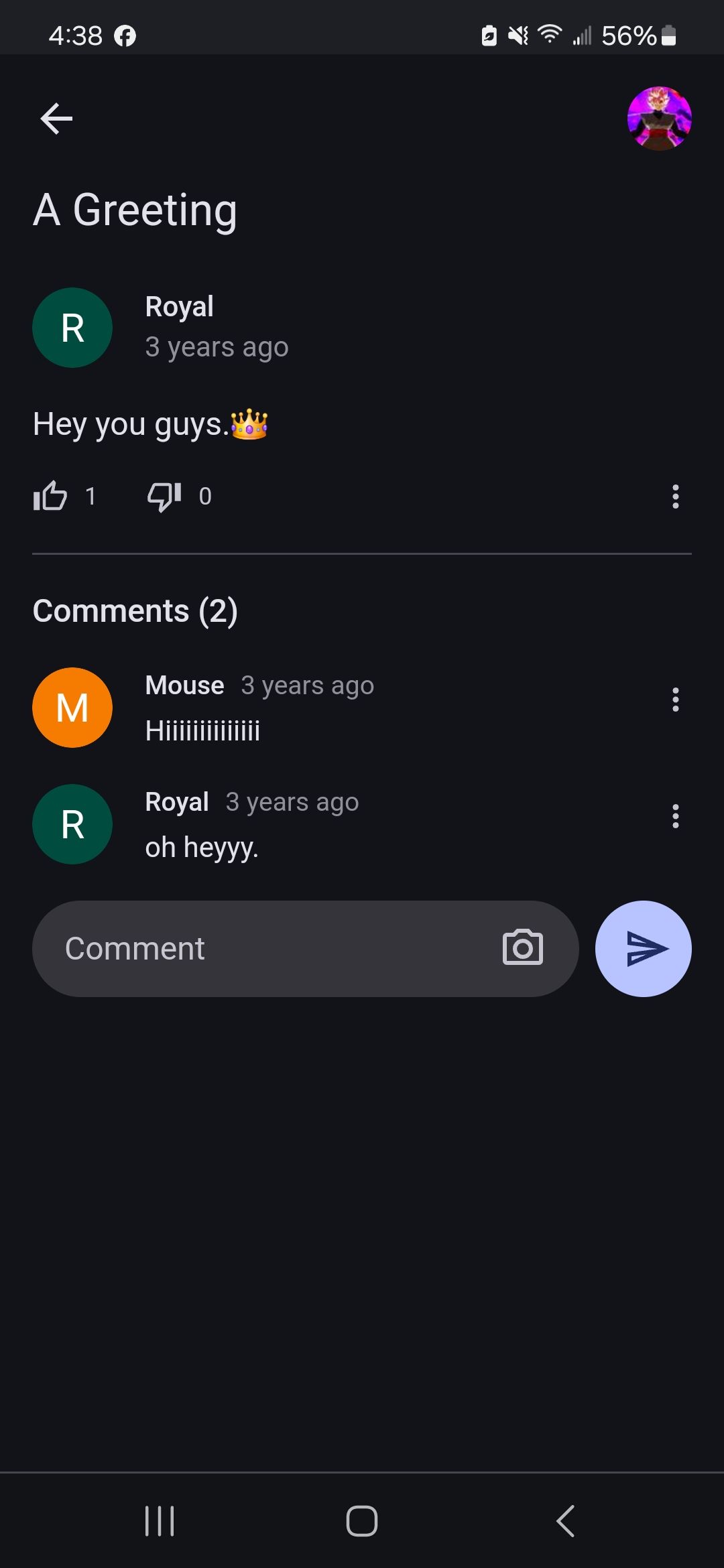724x1568 pixels.
Task: Open Royal's avatar on the post
Action: click(x=72, y=328)
